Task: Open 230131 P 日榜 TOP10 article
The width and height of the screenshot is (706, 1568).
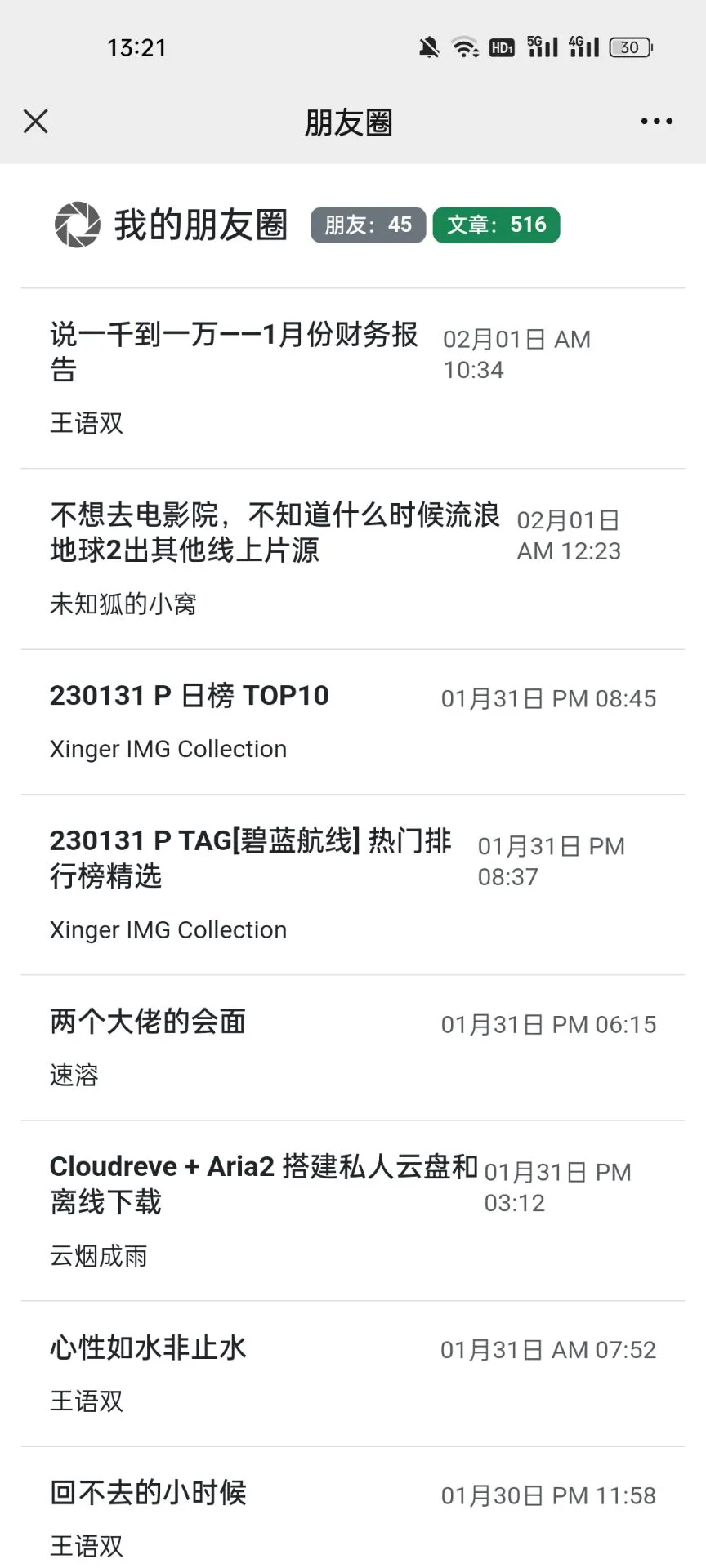Action: [x=190, y=696]
